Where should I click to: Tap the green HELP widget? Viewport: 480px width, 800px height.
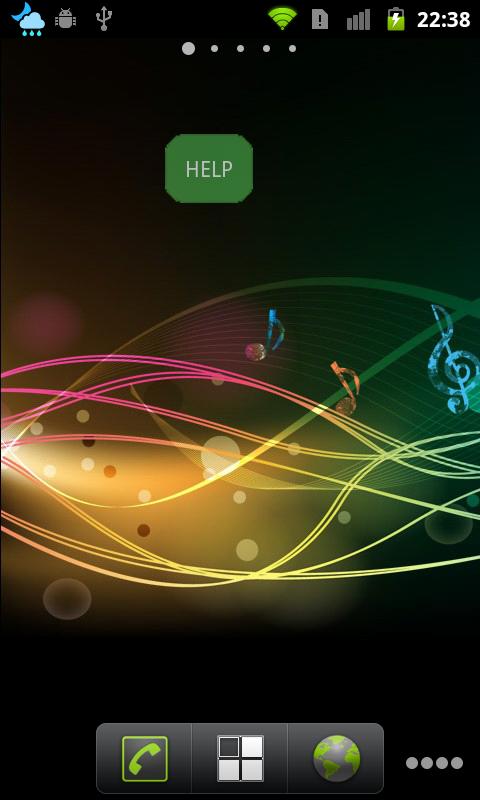click(209, 168)
